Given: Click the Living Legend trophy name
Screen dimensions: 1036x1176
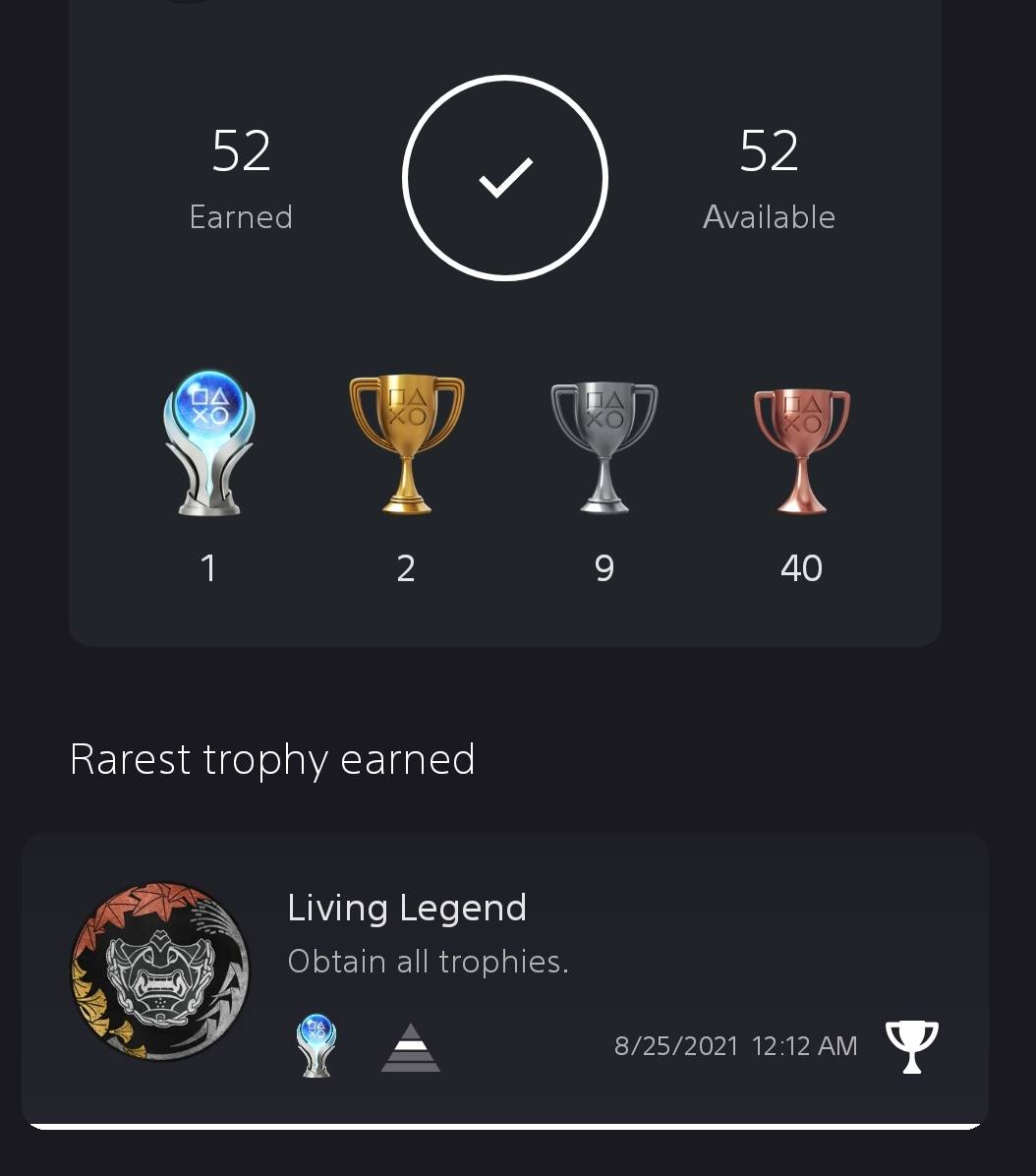Looking at the screenshot, I should click(x=407, y=908).
